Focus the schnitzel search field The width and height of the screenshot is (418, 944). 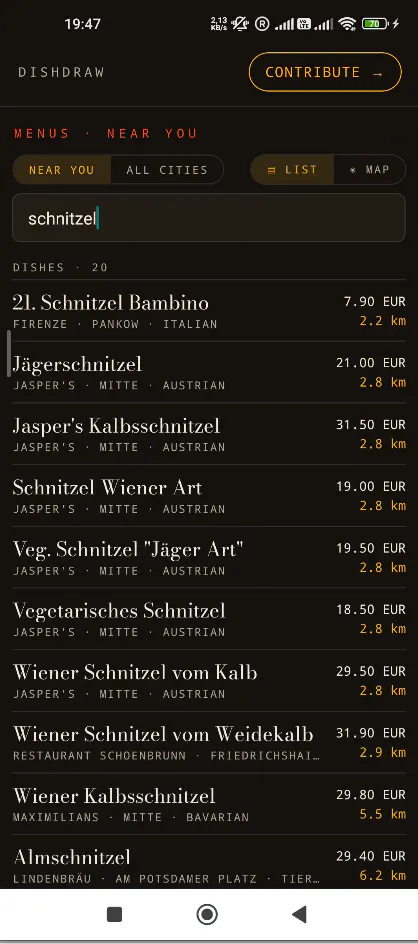(209, 218)
